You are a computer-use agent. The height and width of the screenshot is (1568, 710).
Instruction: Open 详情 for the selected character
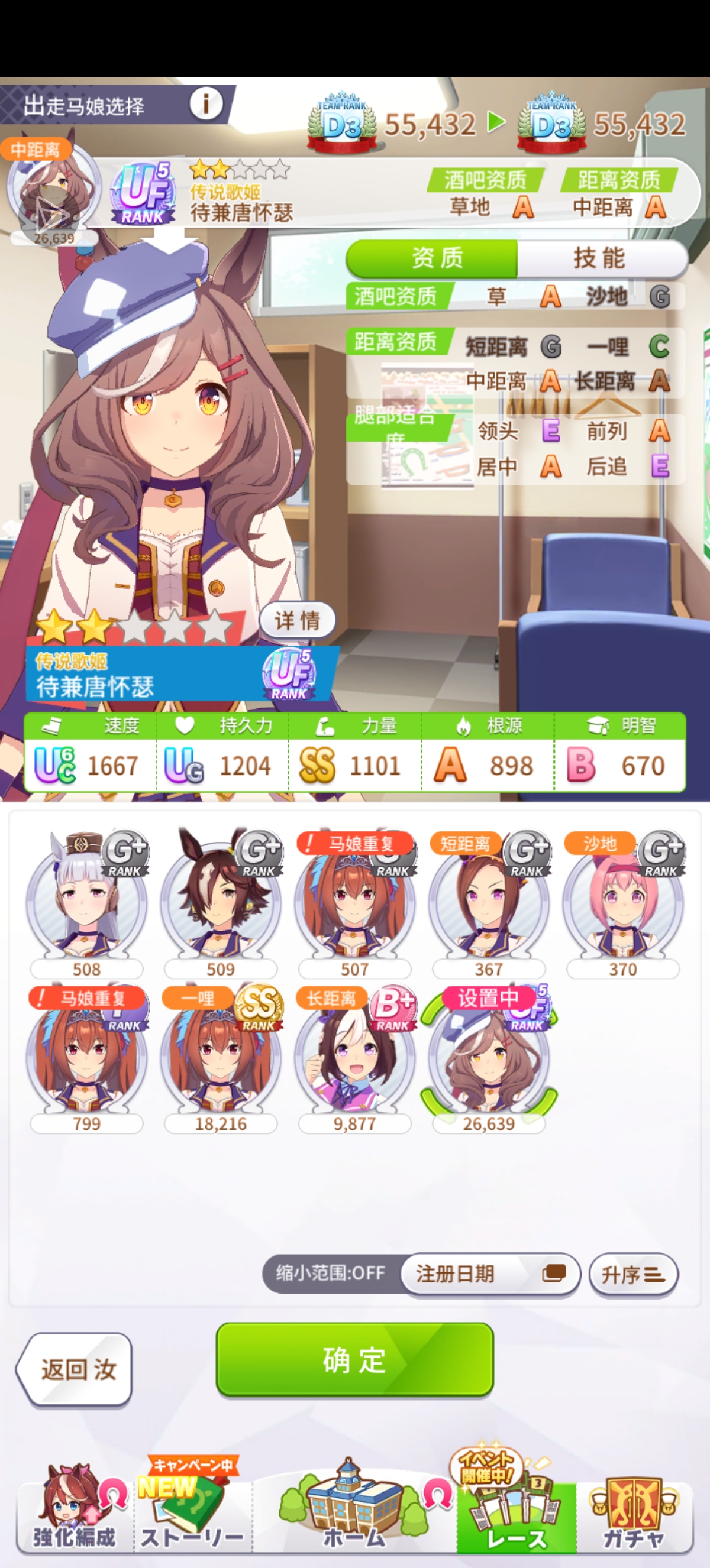tap(297, 620)
